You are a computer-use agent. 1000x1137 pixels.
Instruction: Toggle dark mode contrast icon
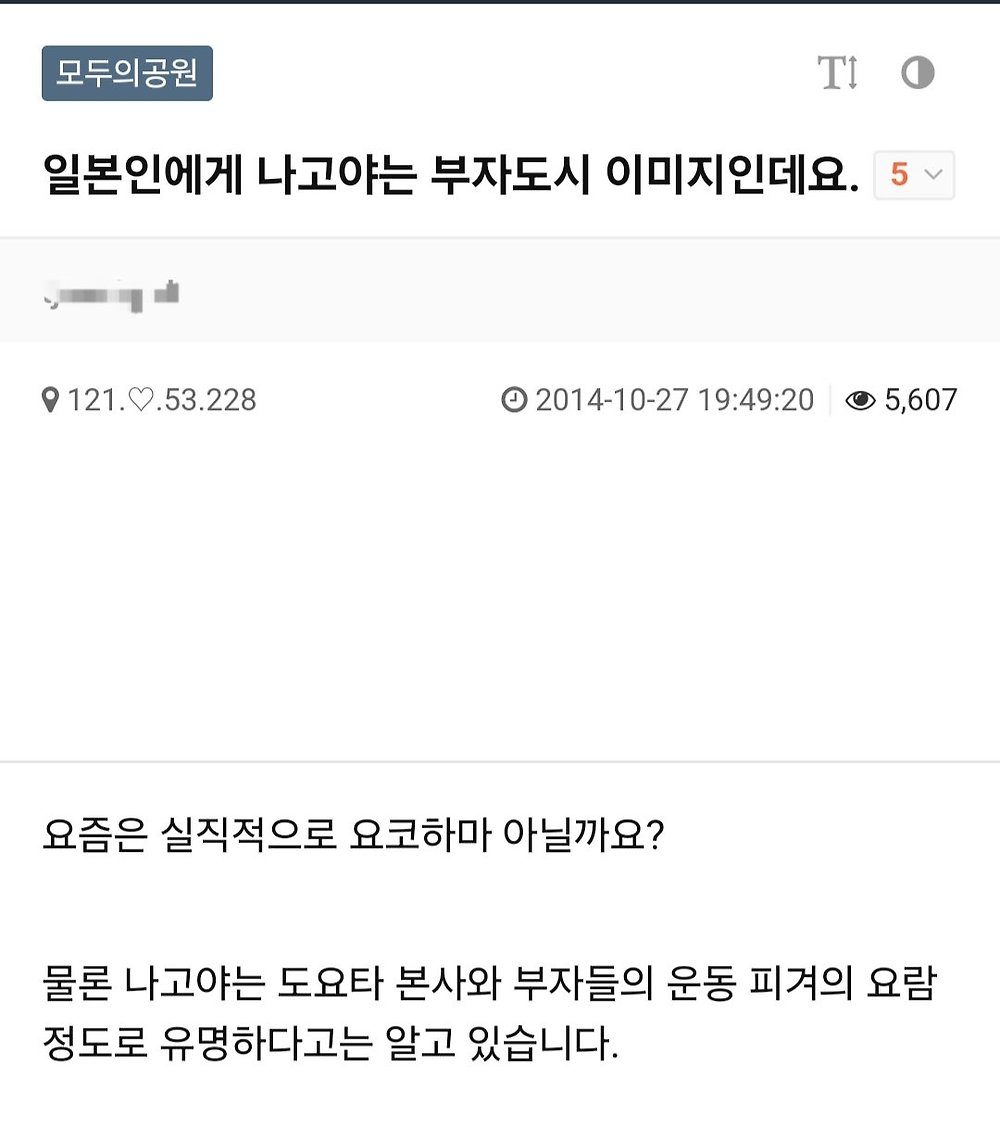click(917, 73)
